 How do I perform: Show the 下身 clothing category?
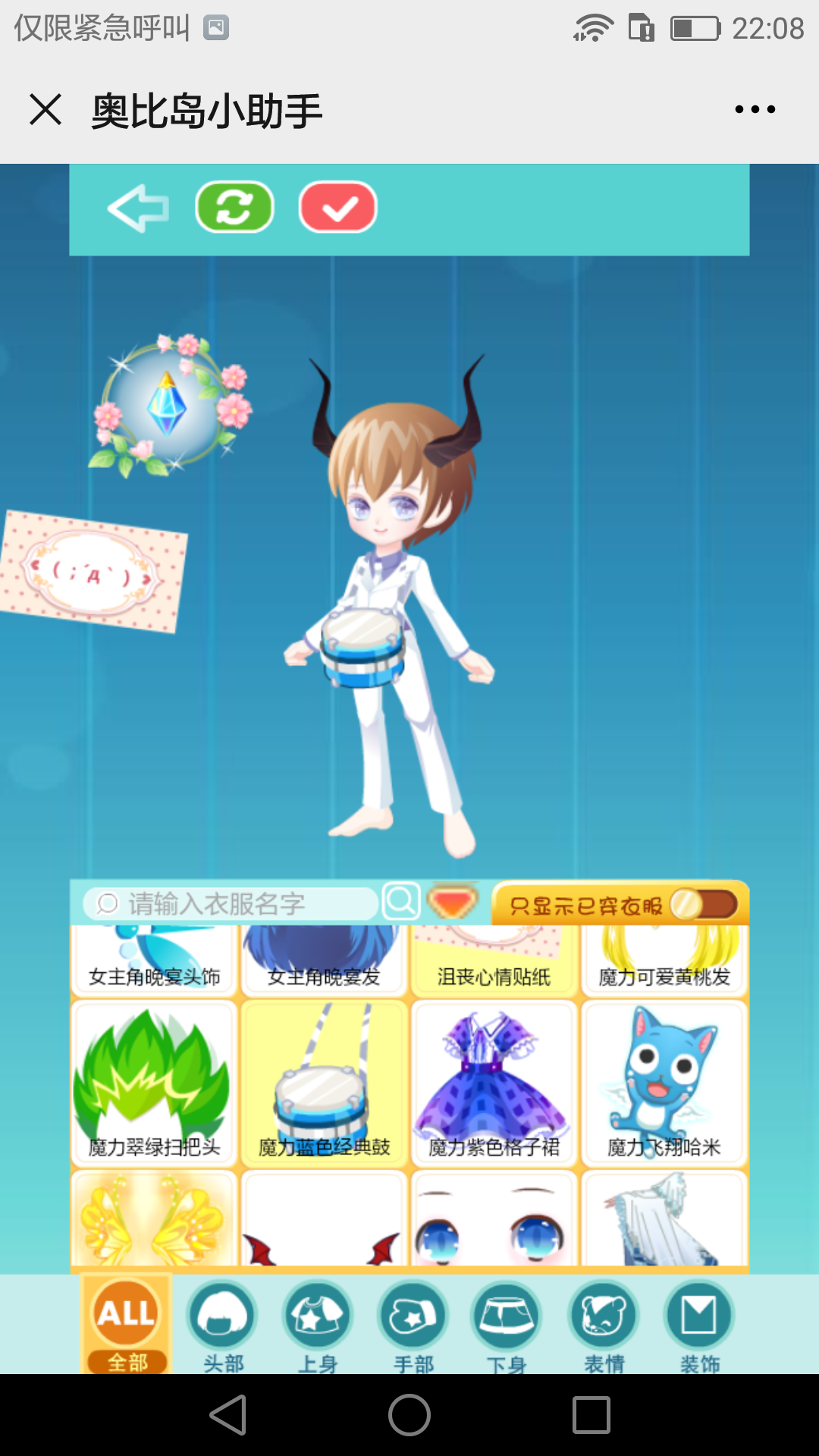(506, 1324)
